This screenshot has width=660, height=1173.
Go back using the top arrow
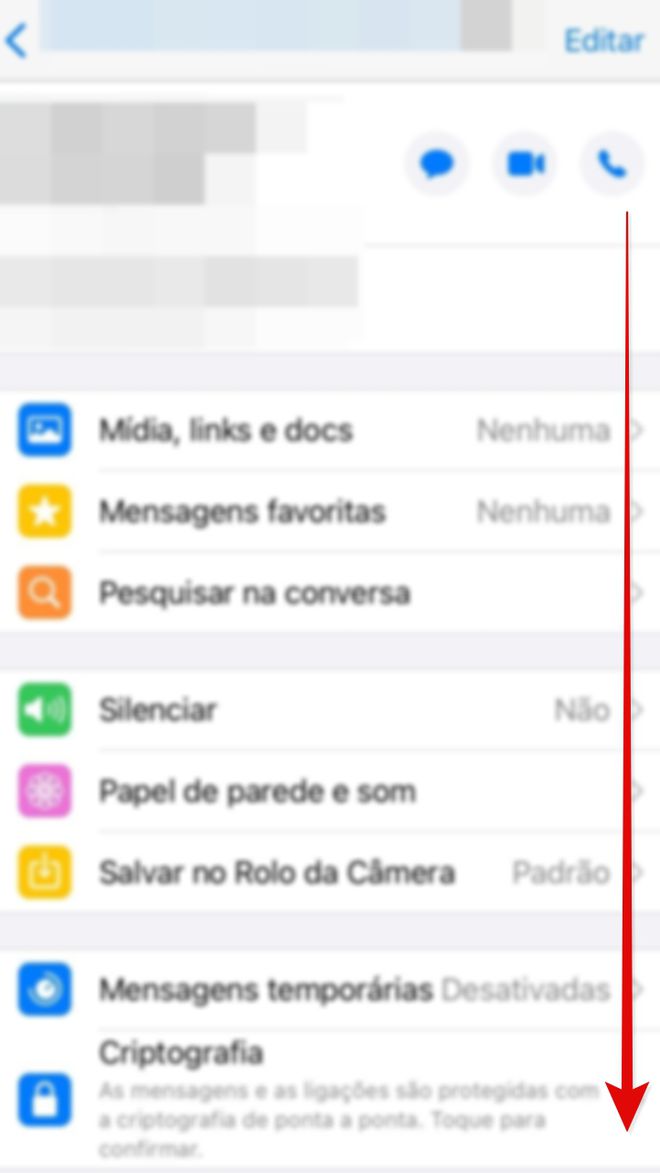point(16,40)
